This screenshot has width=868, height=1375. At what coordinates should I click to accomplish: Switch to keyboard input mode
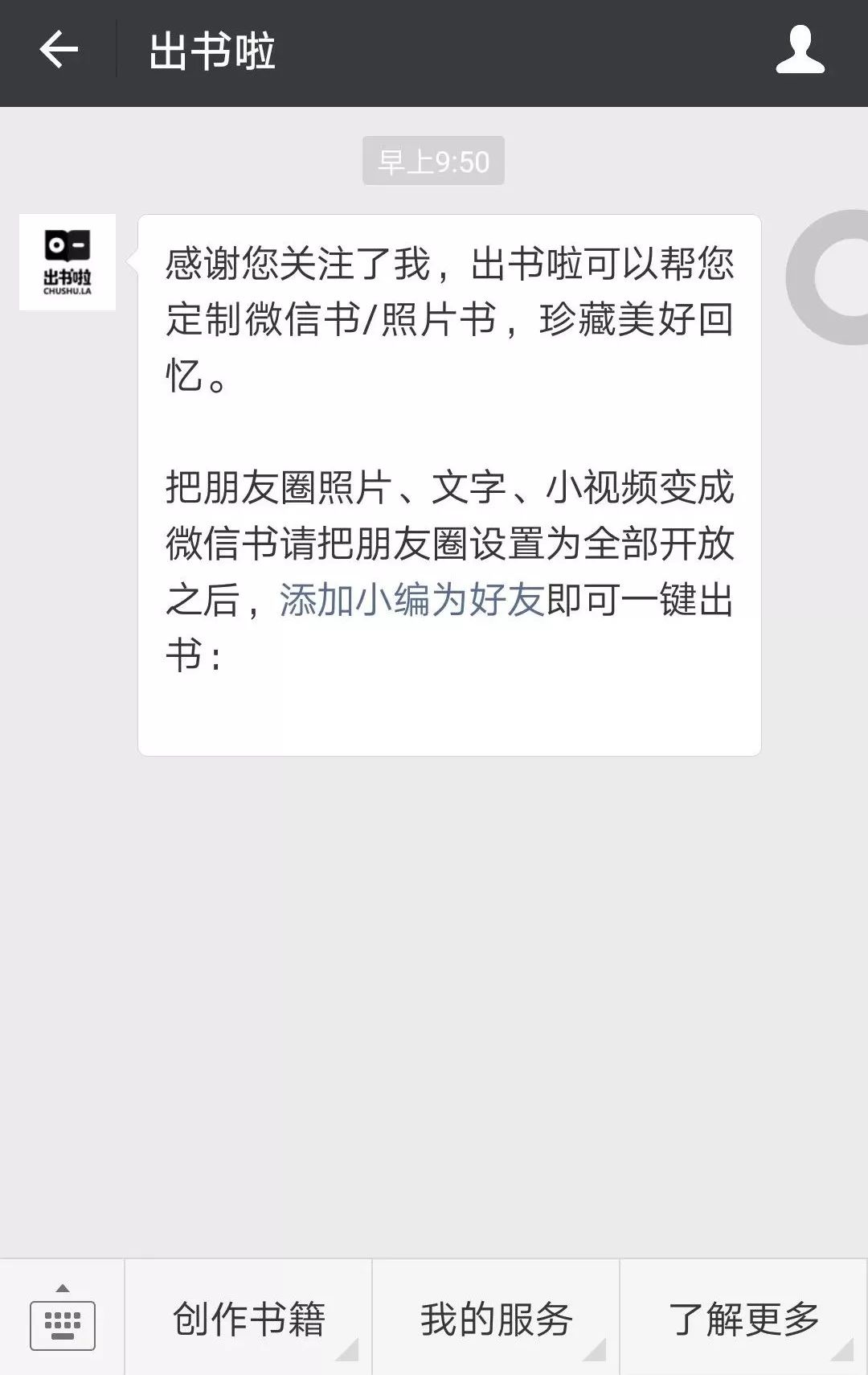point(63,1320)
